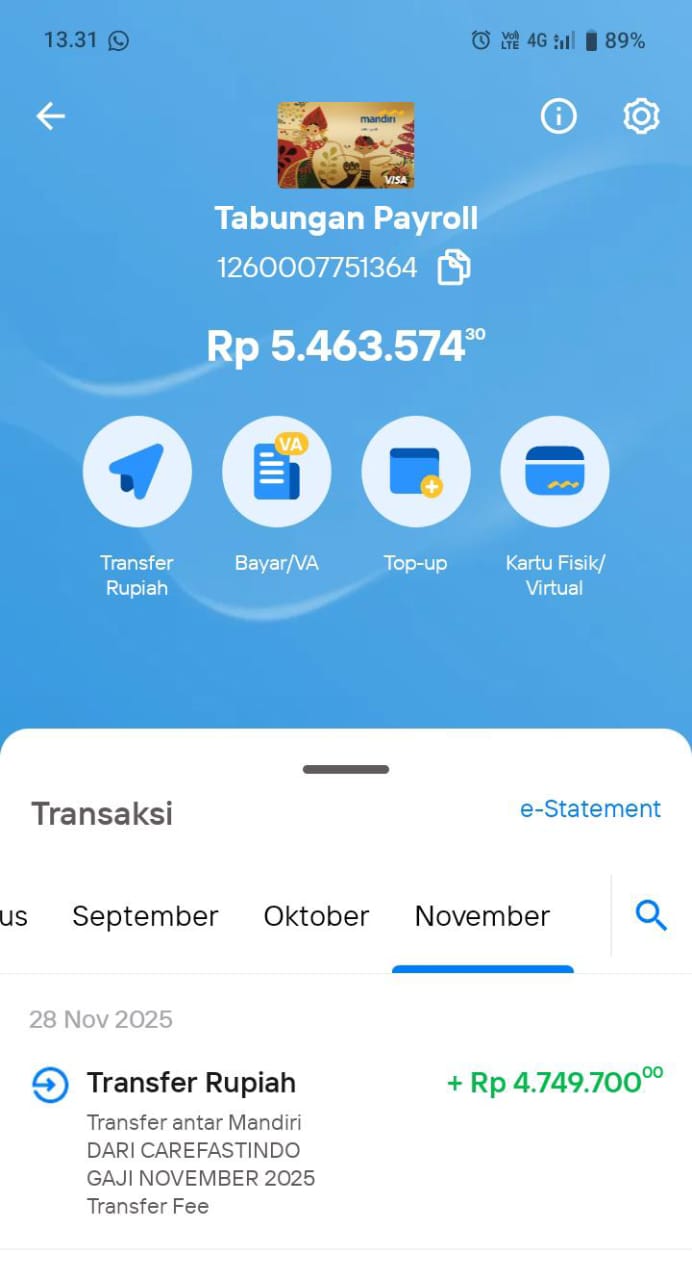Open the Bayar/VA payment option
The image size is (692, 1280).
pyautogui.click(x=276, y=472)
